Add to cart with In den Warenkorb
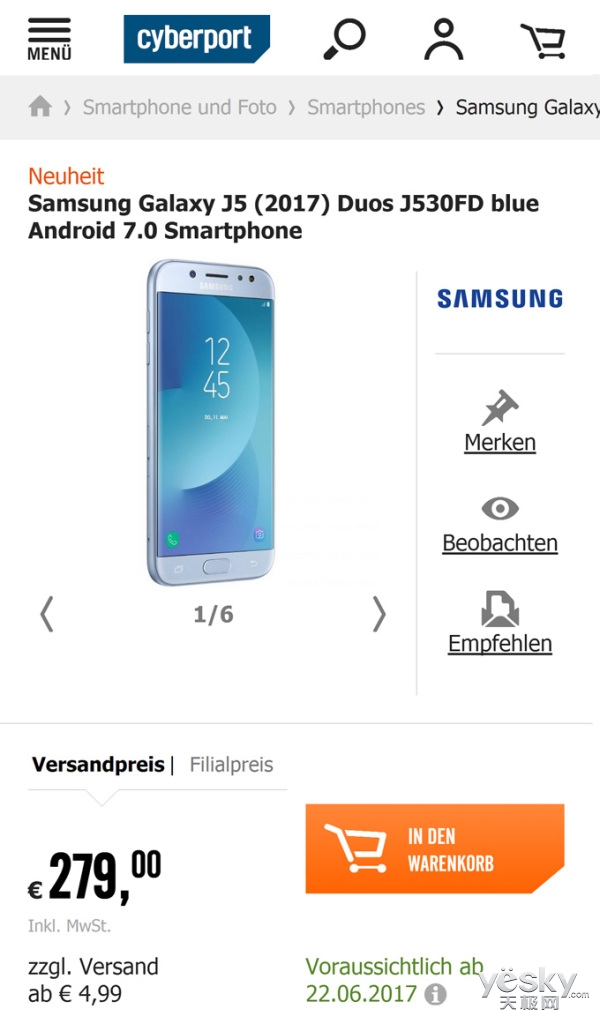 [x=434, y=849]
